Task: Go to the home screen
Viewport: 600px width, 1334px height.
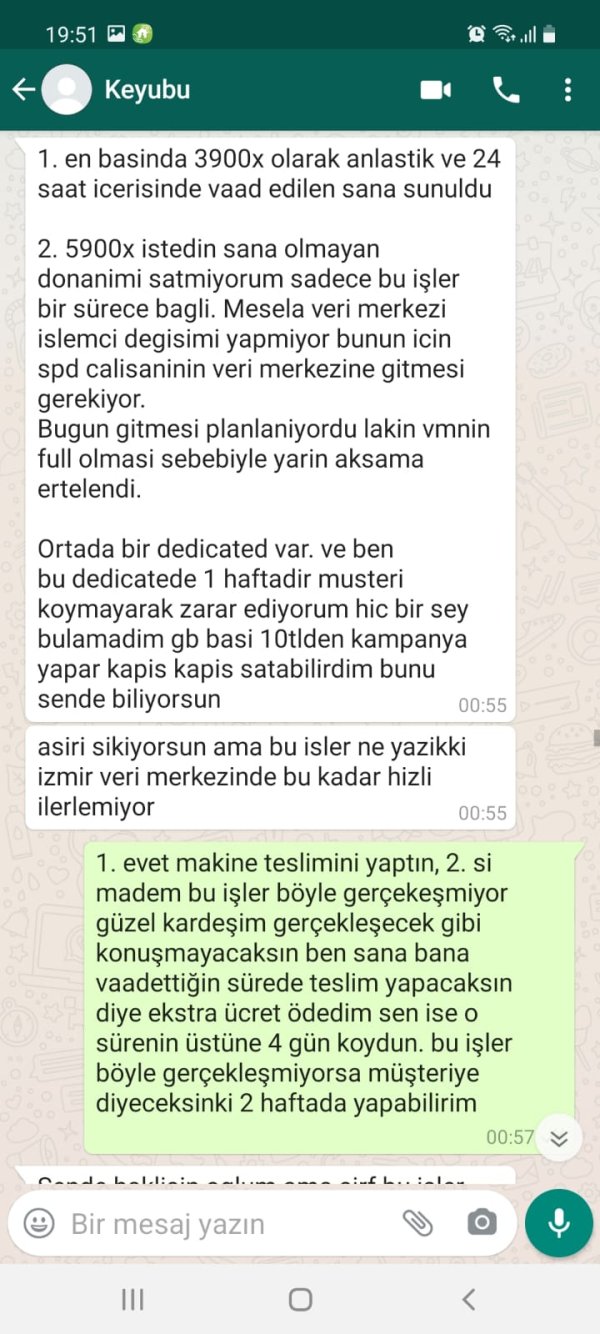Action: (x=300, y=1299)
